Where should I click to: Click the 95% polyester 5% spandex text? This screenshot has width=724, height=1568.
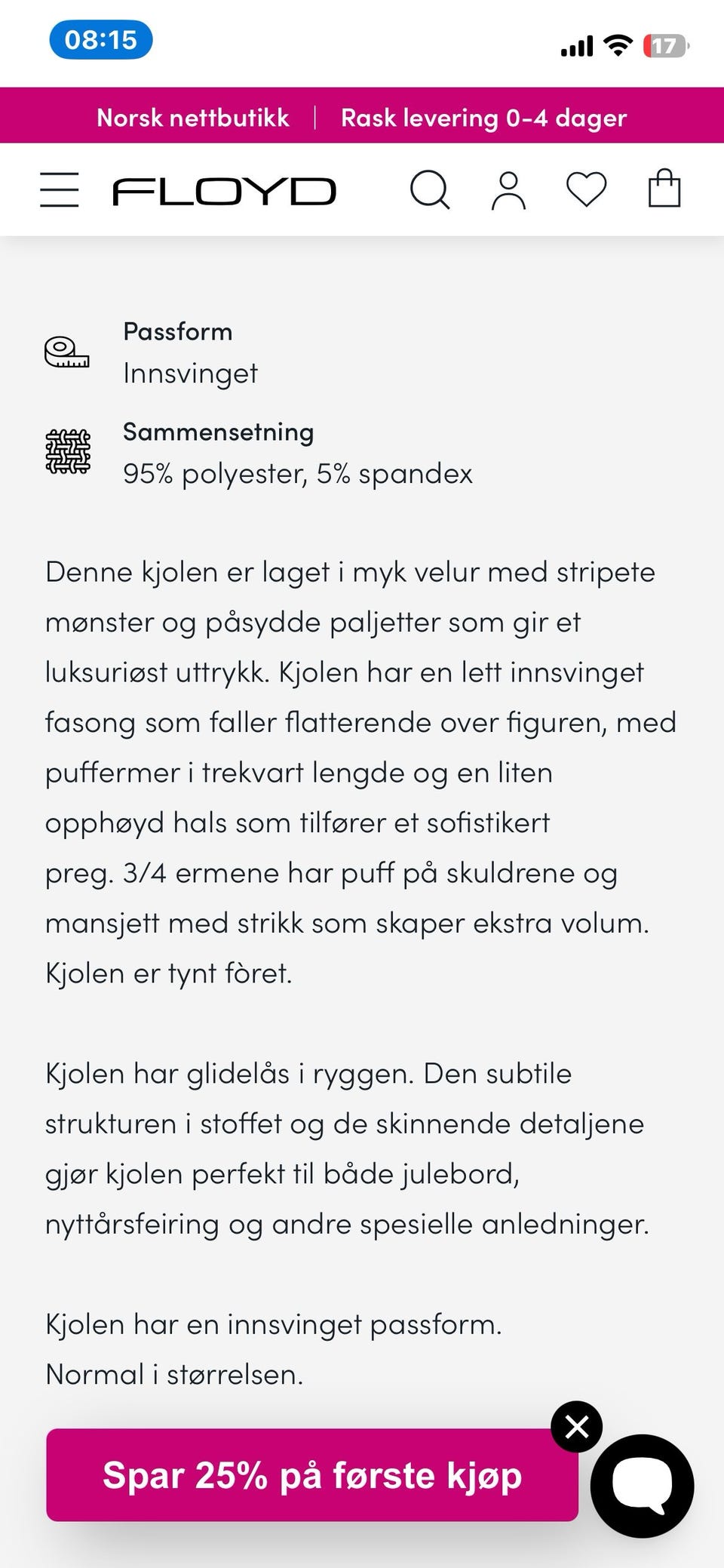pos(298,473)
